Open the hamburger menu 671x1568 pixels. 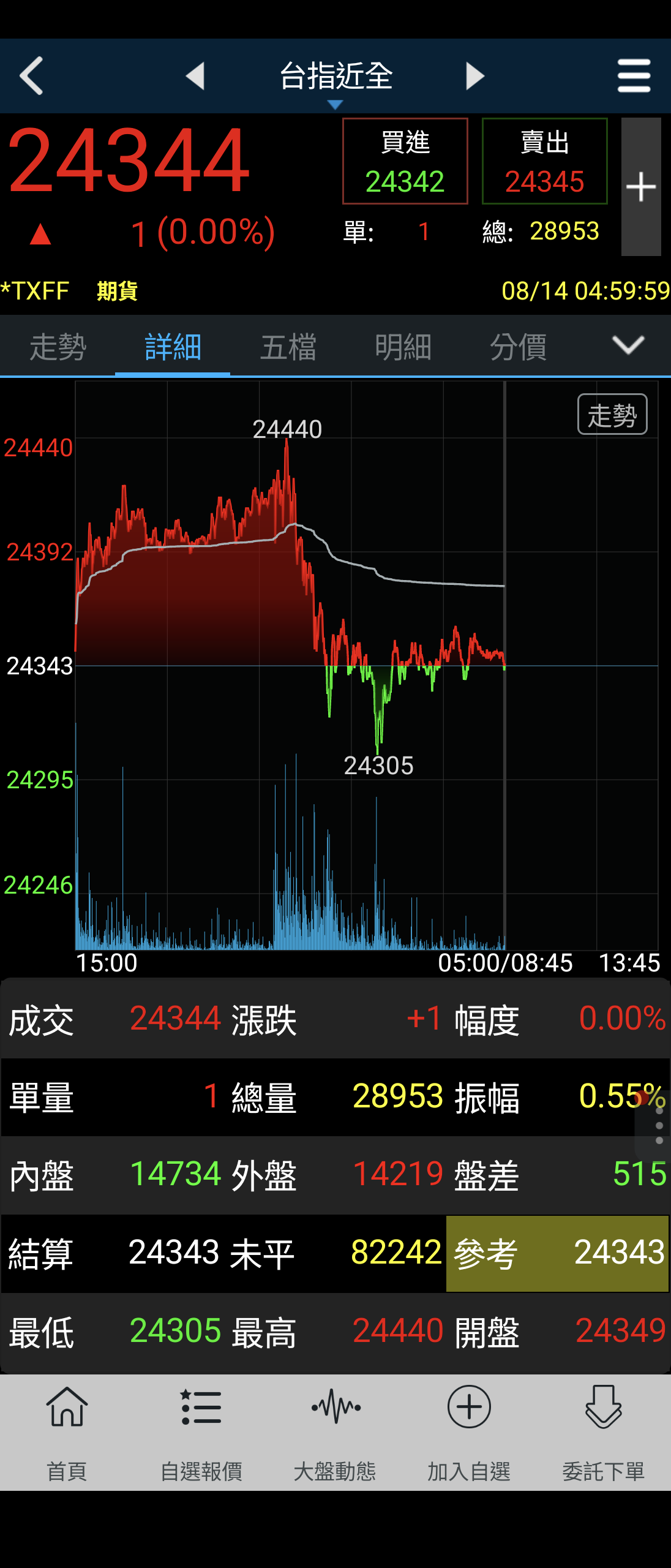click(x=634, y=76)
